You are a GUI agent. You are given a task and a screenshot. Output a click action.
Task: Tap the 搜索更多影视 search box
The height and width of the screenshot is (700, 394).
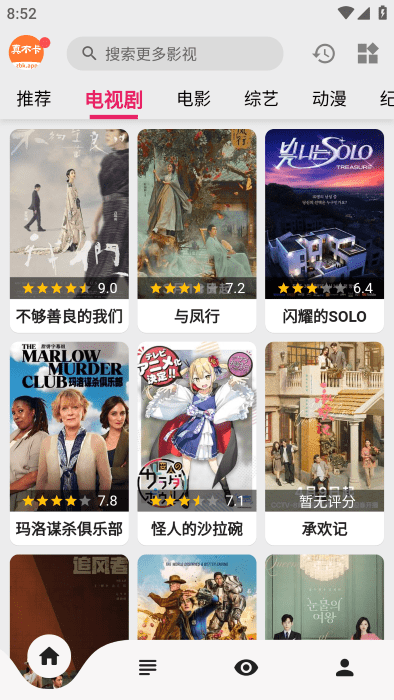(x=175, y=54)
